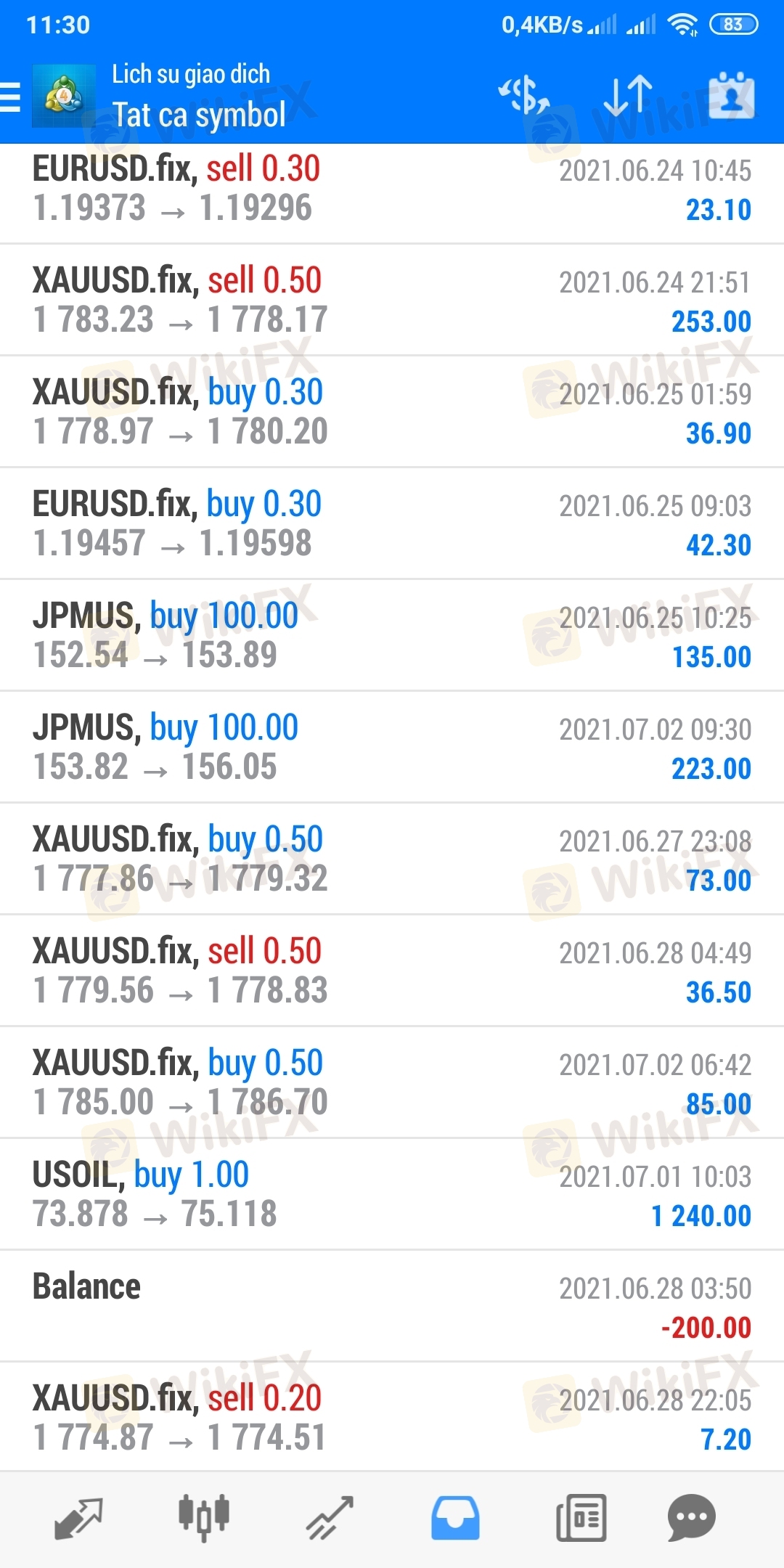Image resolution: width=784 pixels, height=1568 pixels.
Task: Open the side drawer menu
Action: [12, 97]
